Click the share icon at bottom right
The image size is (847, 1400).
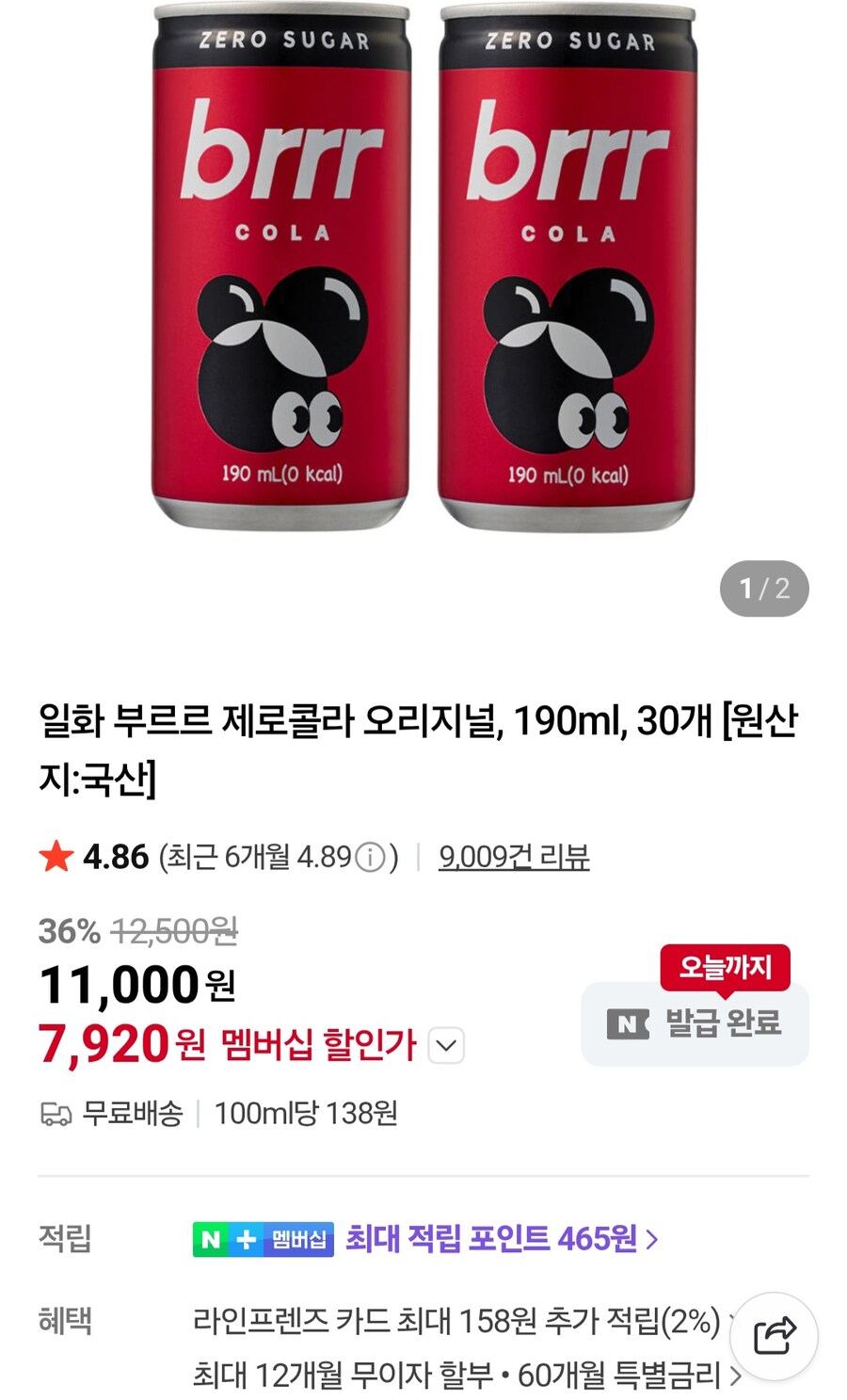774,1337
